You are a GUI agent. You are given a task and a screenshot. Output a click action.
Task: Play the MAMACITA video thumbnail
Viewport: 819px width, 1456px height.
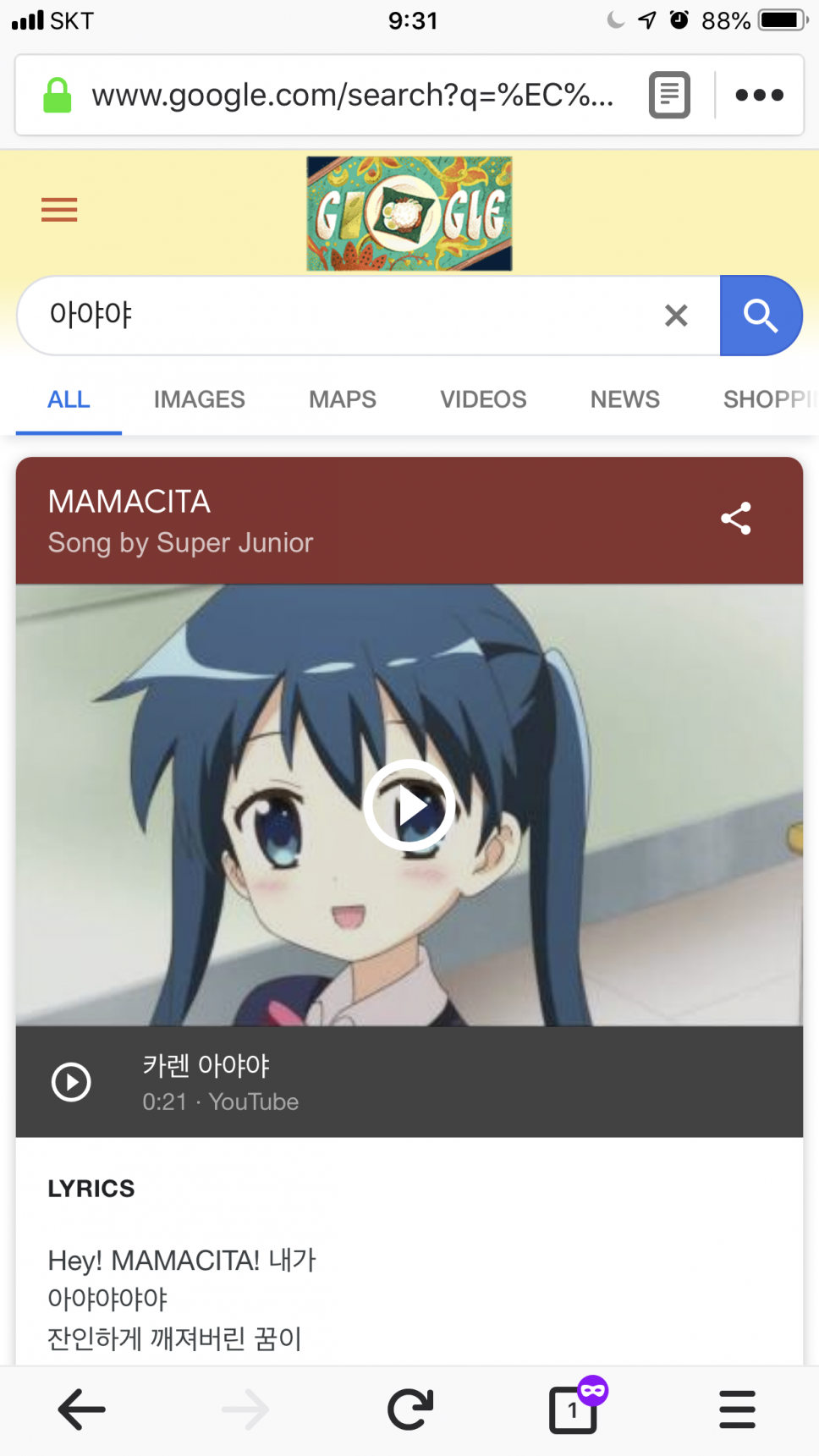coord(409,805)
